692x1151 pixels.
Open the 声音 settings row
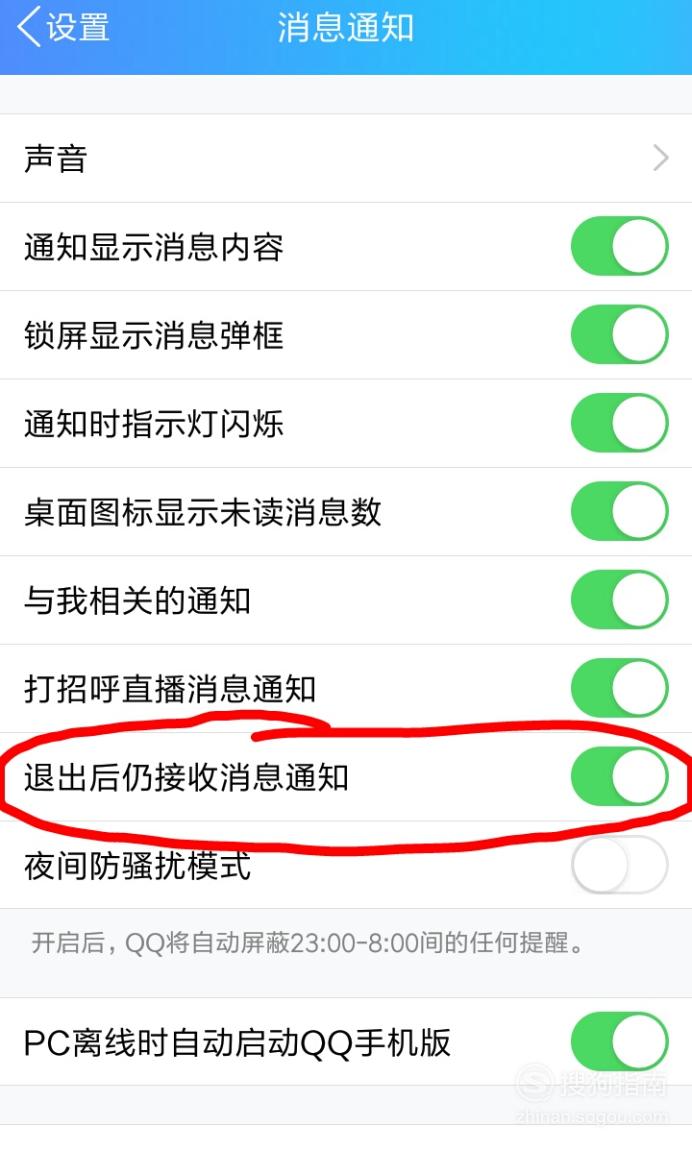346,158
